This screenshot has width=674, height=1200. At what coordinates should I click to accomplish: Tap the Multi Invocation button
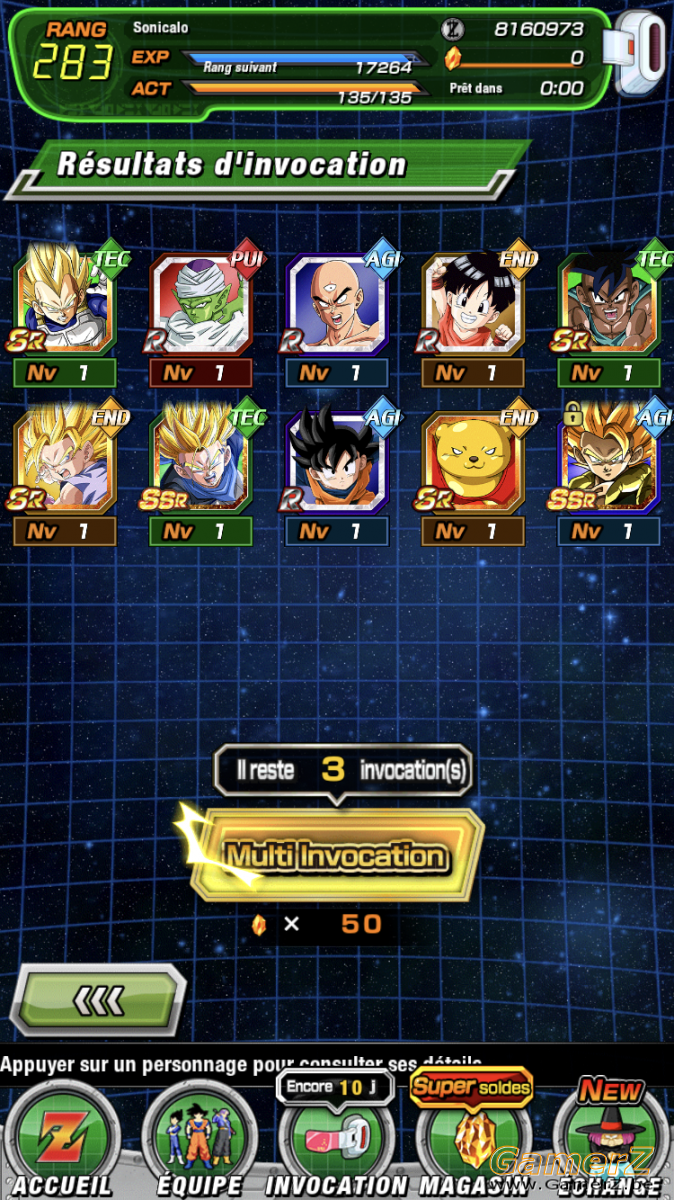pos(336,856)
